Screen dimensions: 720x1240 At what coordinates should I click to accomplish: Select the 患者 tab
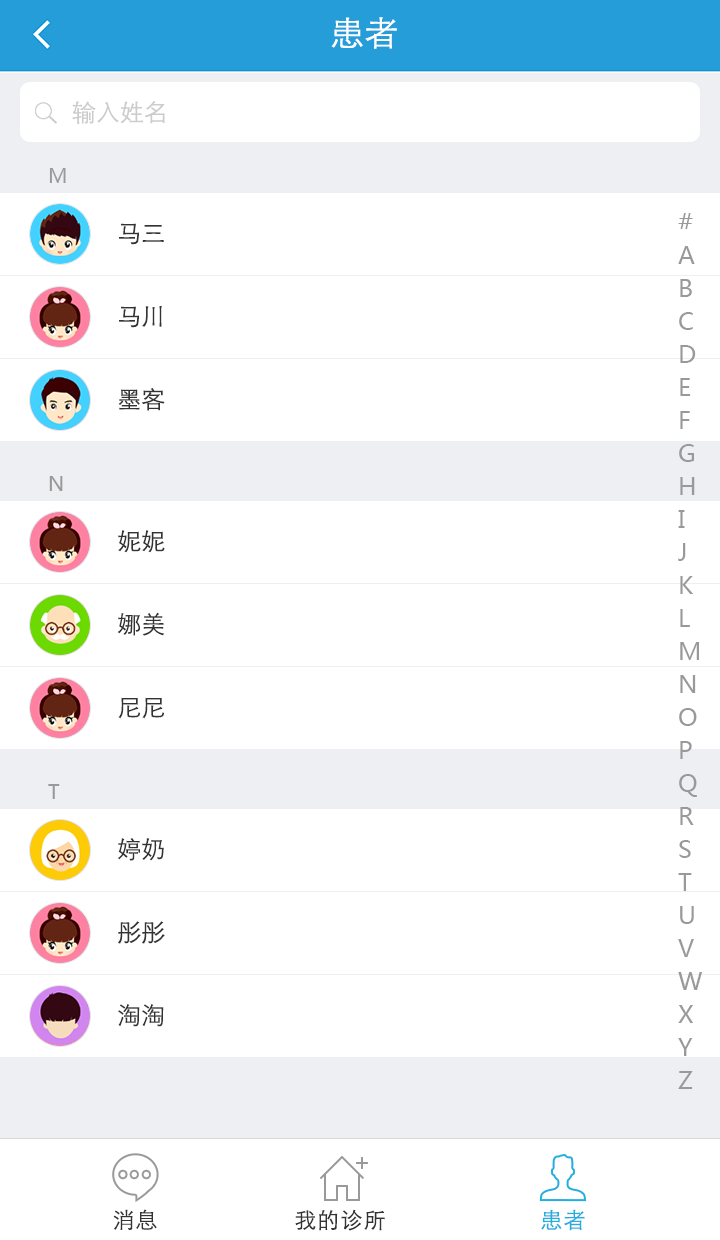click(x=562, y=1190)
